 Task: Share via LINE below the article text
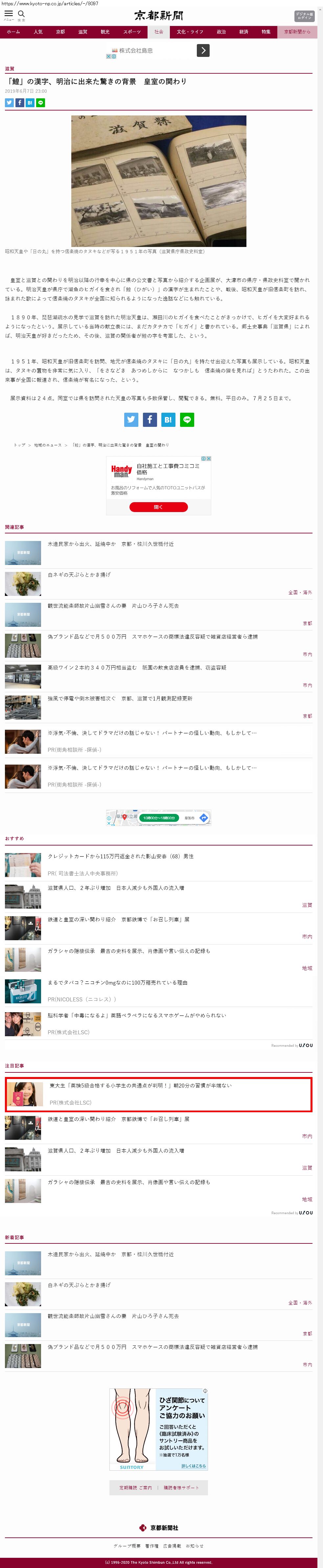[187, 419]
